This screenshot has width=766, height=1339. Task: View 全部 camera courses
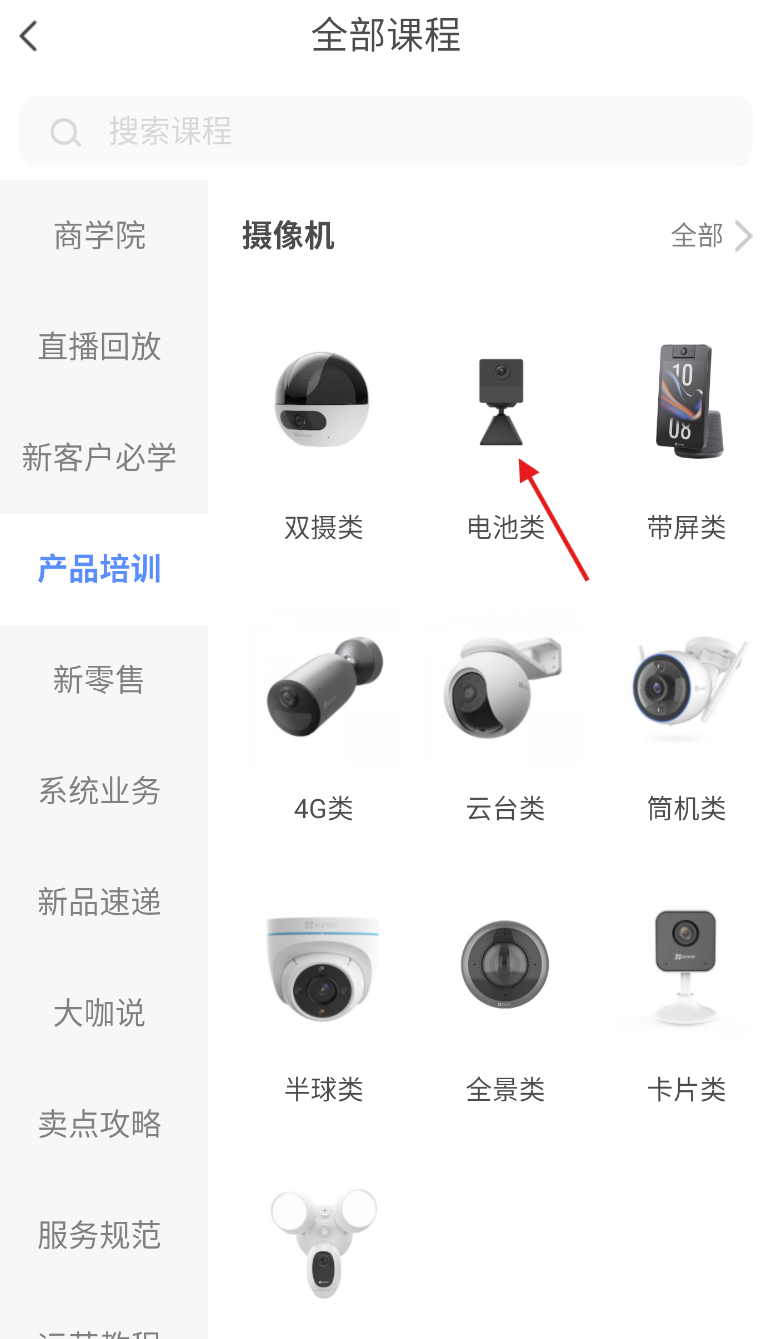[x=711, y=236]
